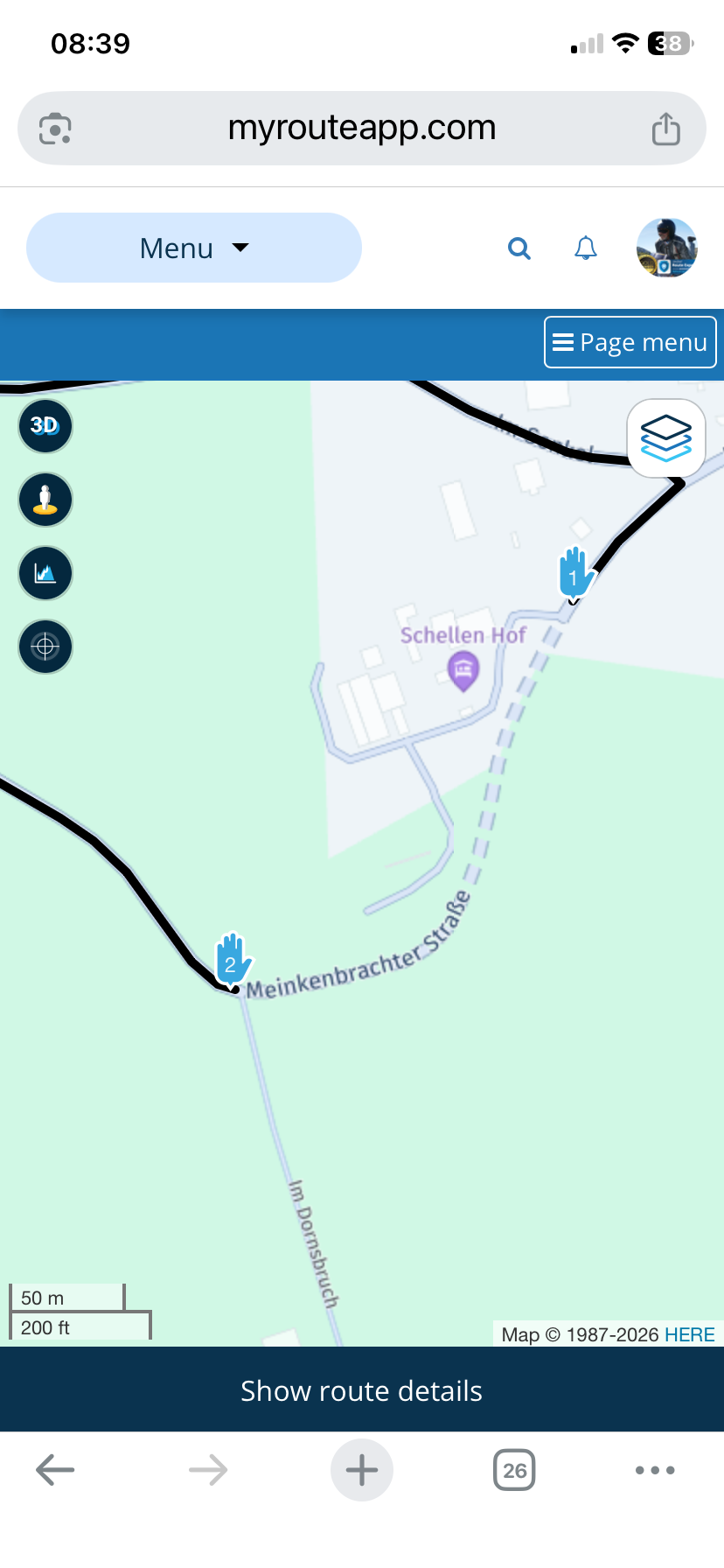Center map with the crosshair button
Screen dimensions: 724x1568
point(45,647)
